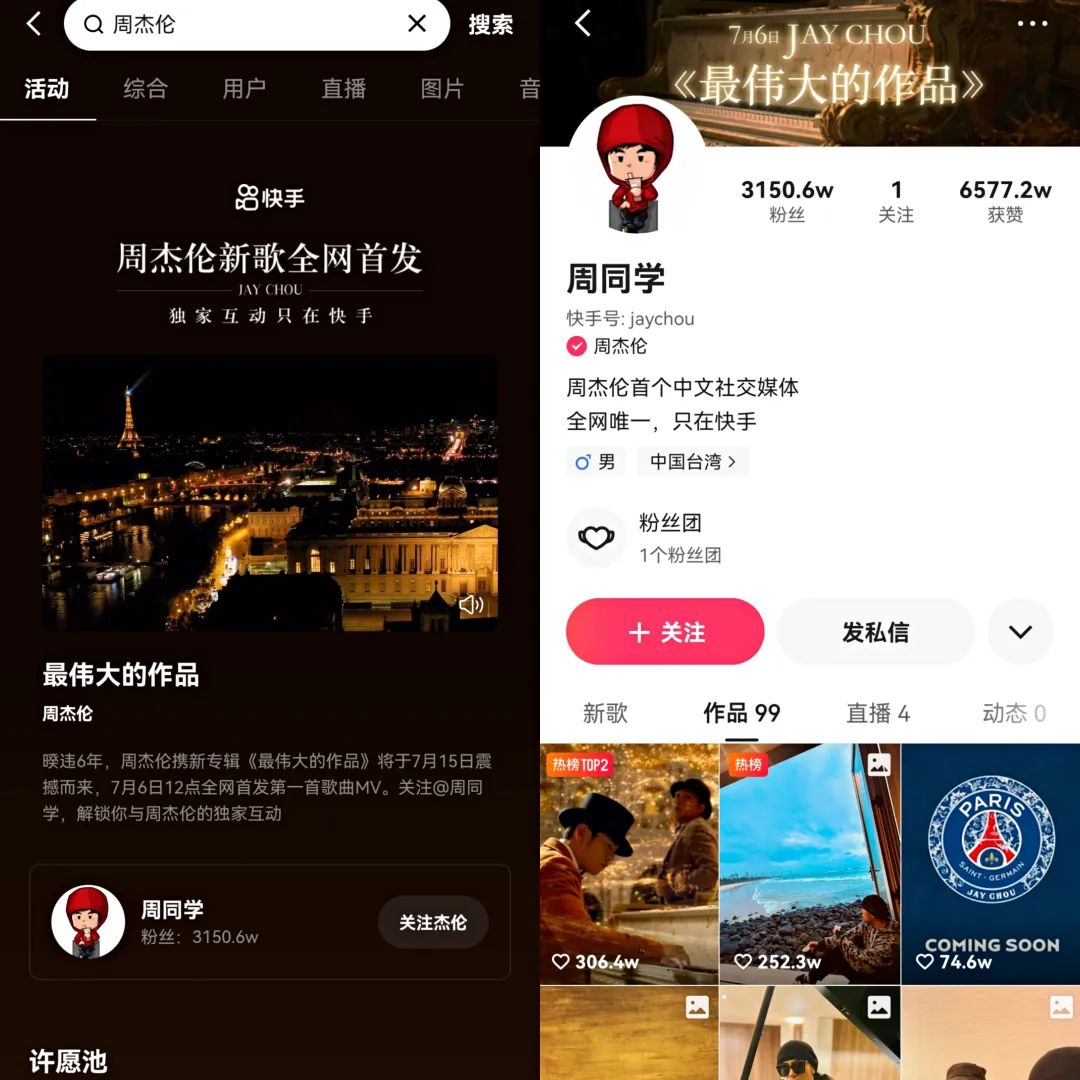Image resolution: width=1080 pixels, height=1080 pixels.
Task: Switch to the 直播 4 profile tab
Action: click(878, 713)
